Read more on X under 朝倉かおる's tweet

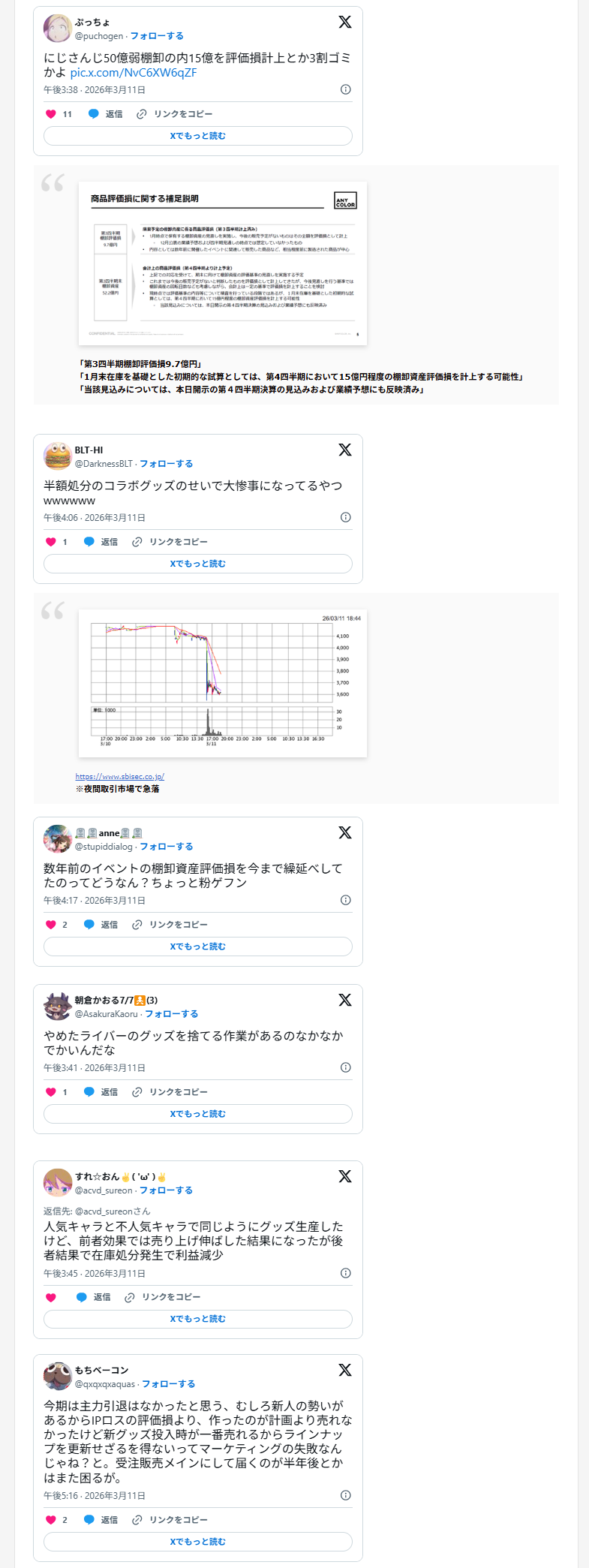click(x=198, y=1114)
